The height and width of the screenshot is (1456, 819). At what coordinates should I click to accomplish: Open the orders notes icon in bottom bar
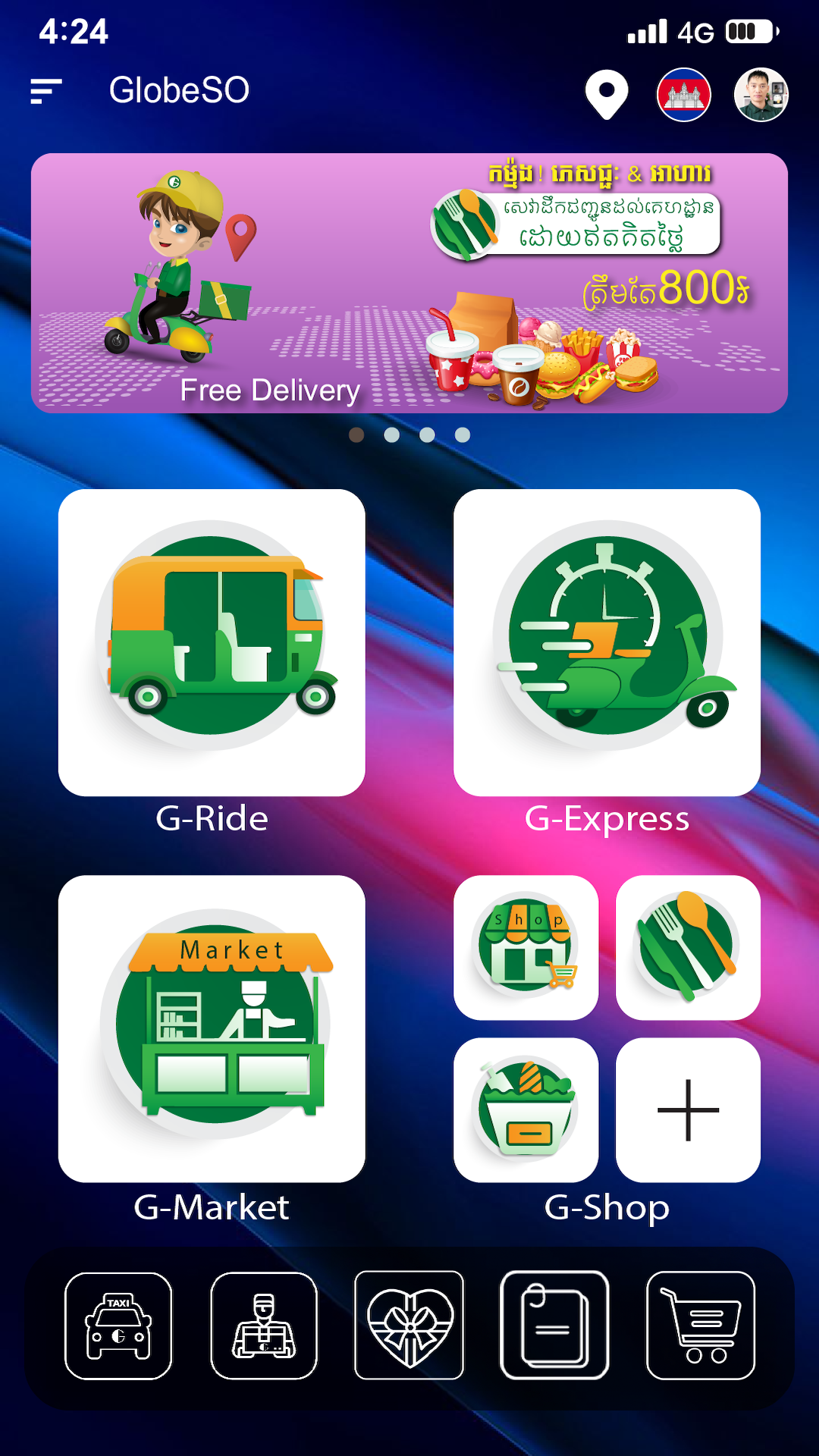tap(554, 1326)
